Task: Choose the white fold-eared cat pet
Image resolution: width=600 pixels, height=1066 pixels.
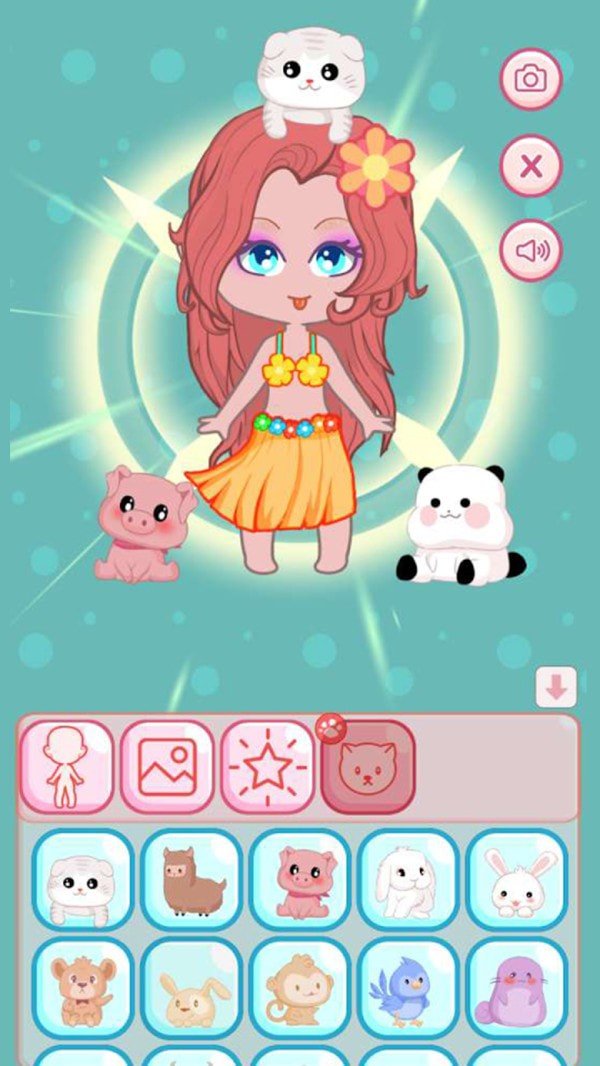Action: point(83,880)
